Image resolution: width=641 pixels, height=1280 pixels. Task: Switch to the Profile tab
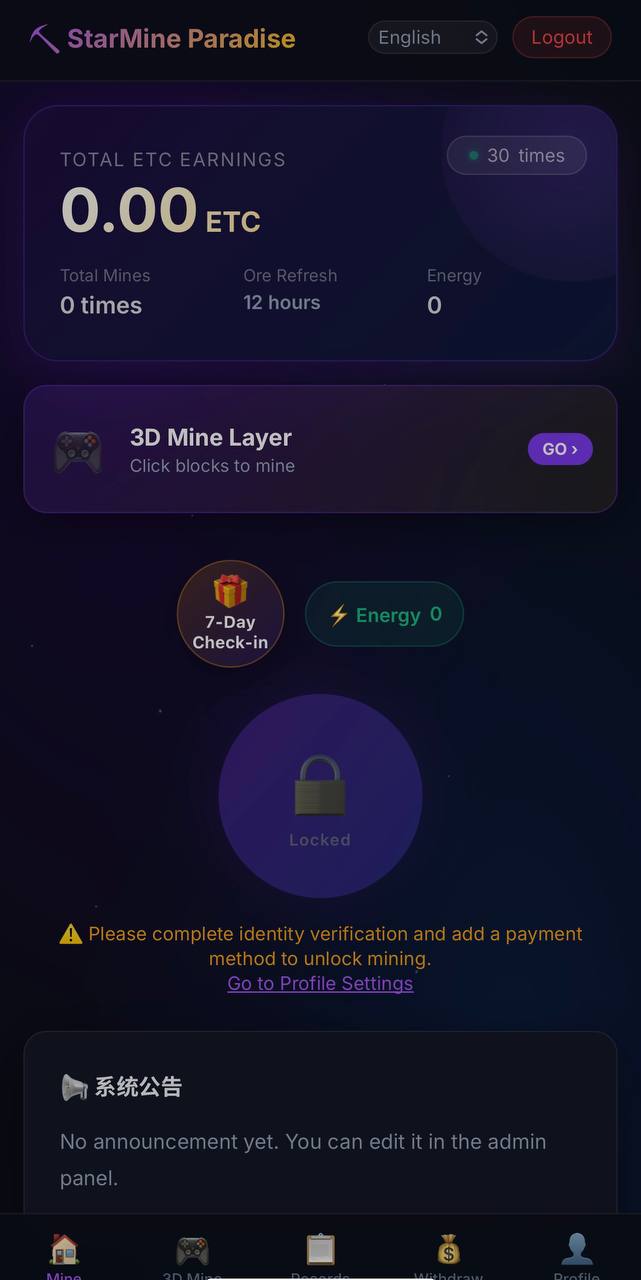[x=576, y=1254]
